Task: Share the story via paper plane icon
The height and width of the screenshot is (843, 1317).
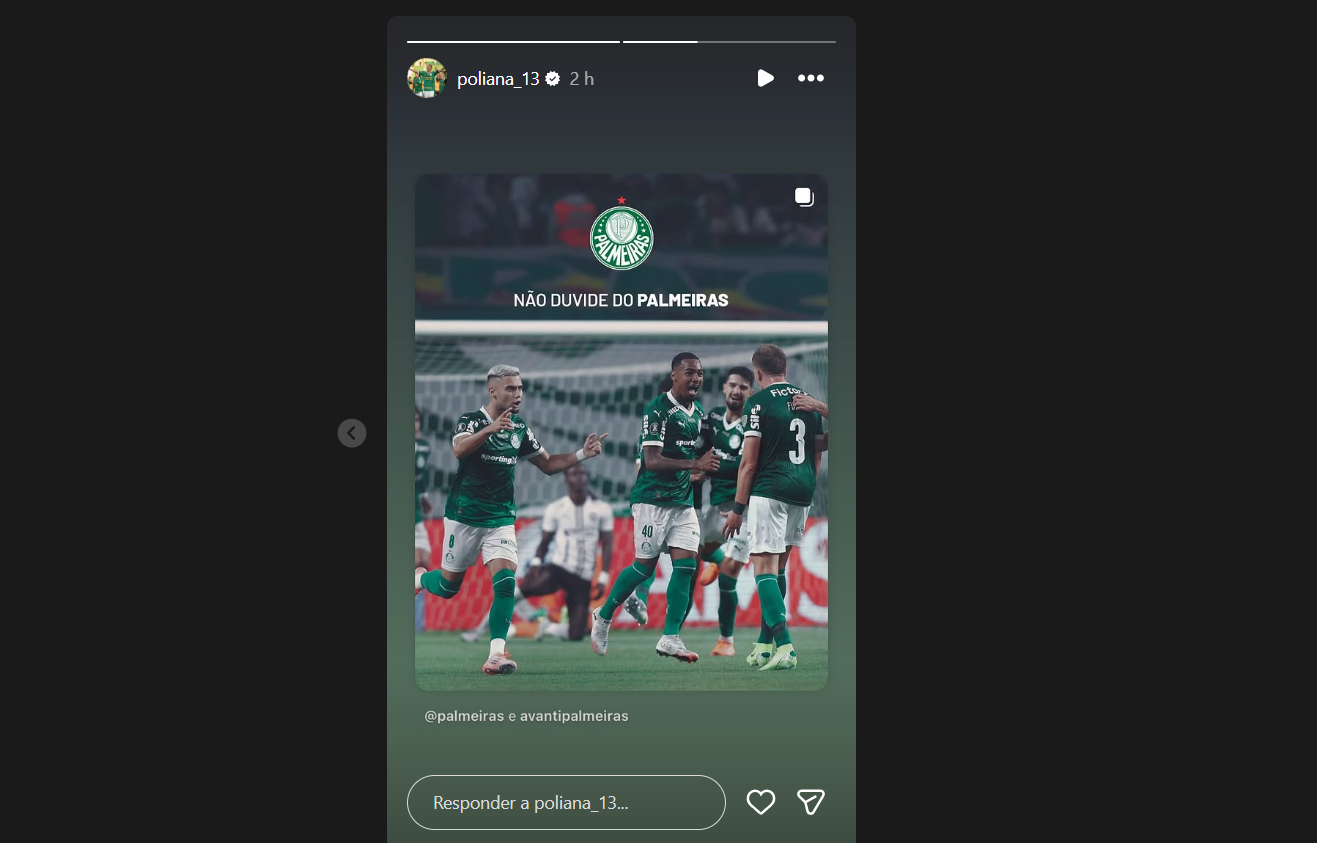Action: [810, 802]
